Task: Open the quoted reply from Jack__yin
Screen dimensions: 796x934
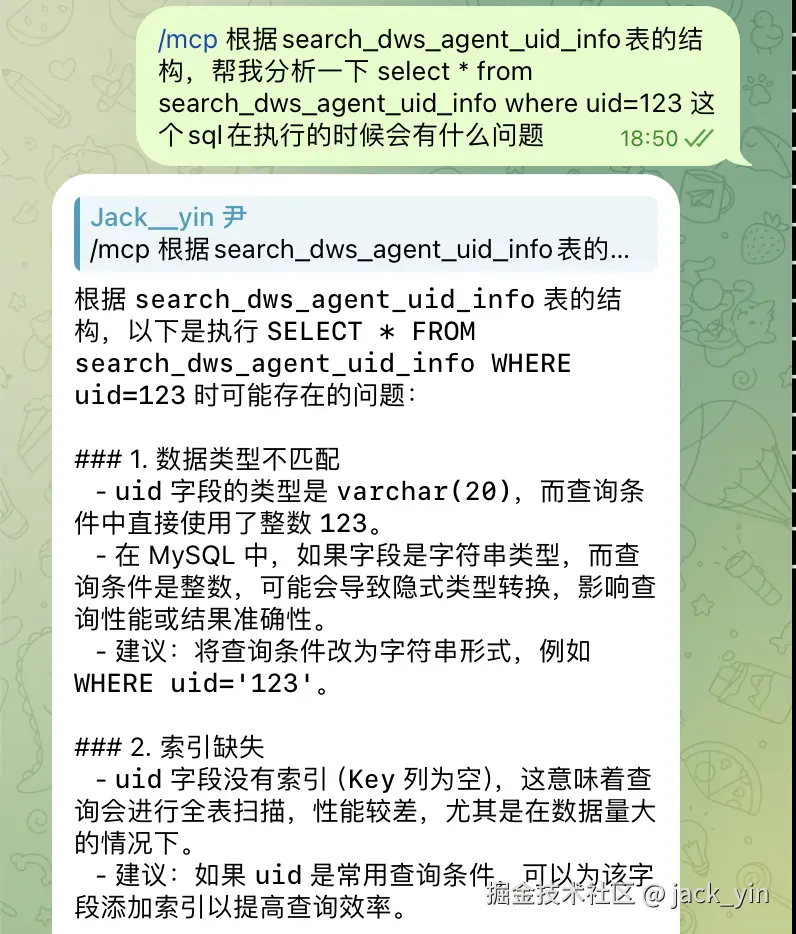Action: tap(365, 233)
